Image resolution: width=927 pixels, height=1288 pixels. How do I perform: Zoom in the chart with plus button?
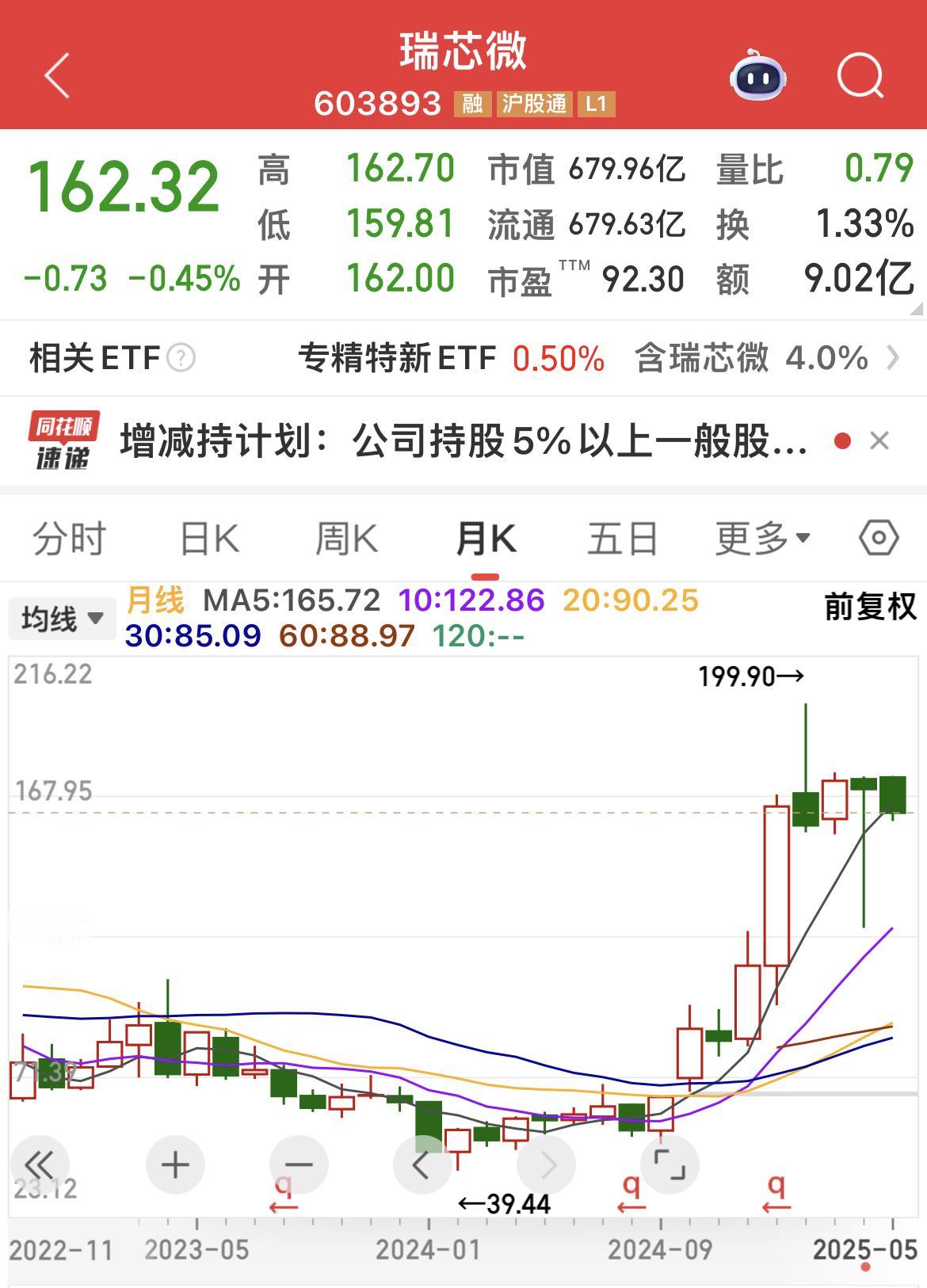click(175, 1164)
